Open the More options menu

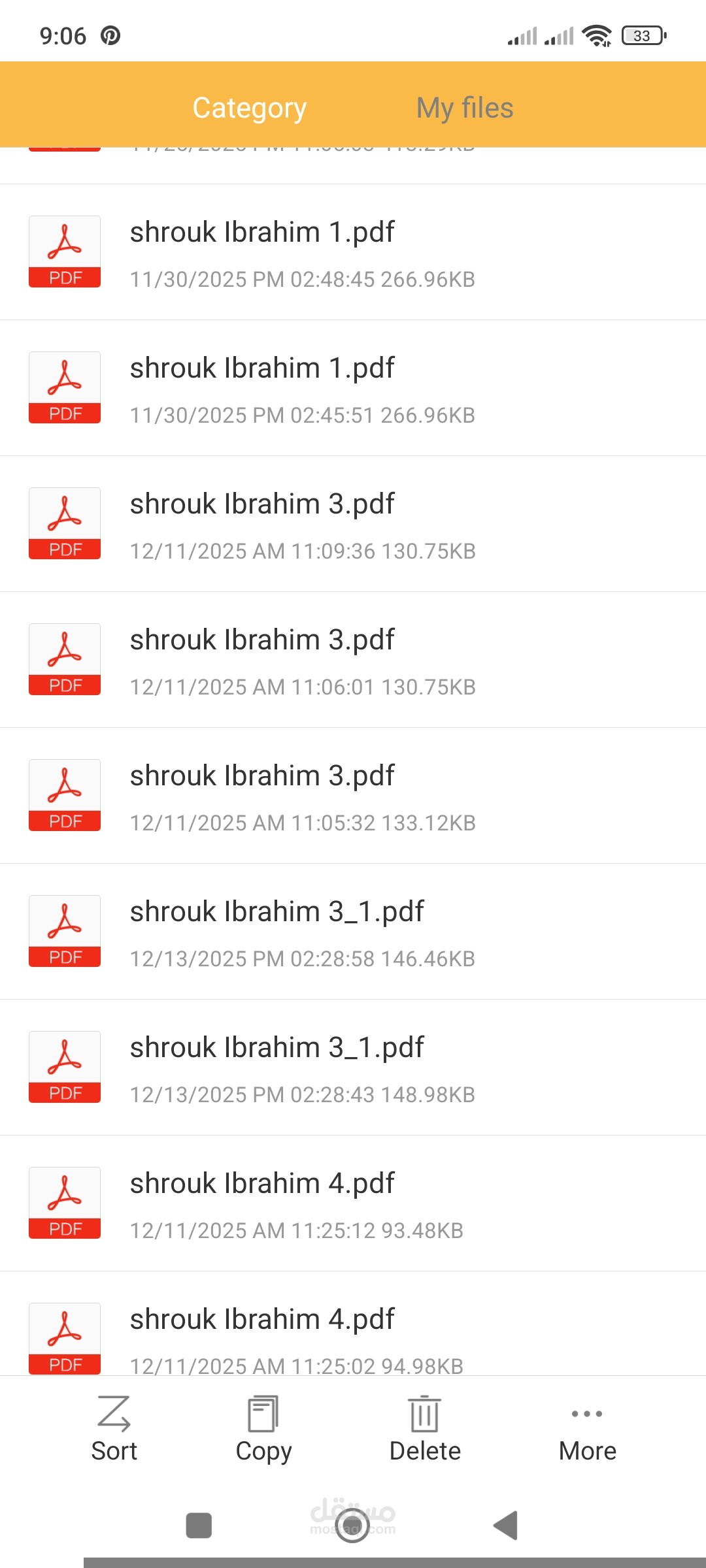(x=587, y=1429)
